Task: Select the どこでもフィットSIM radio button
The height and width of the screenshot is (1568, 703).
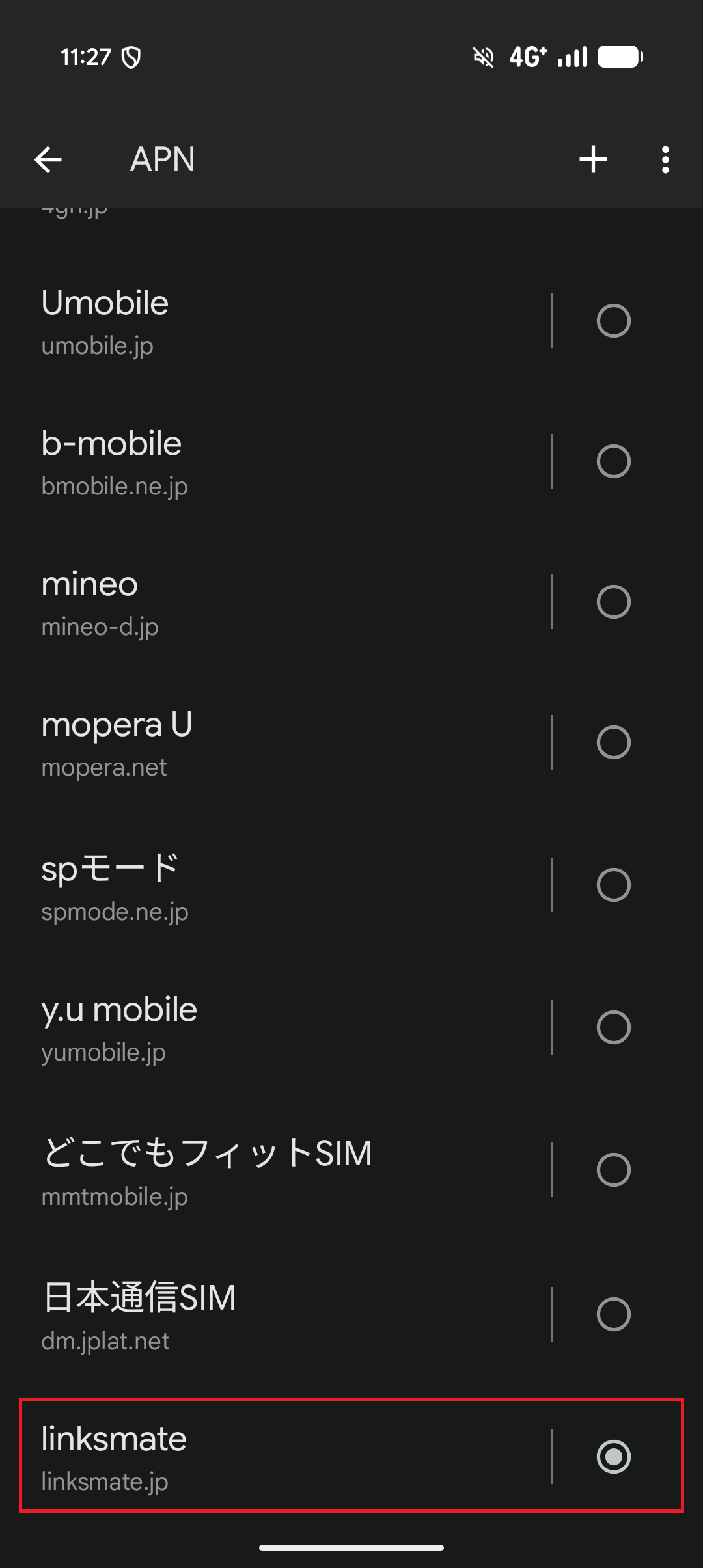Action: coord(613,1170)
